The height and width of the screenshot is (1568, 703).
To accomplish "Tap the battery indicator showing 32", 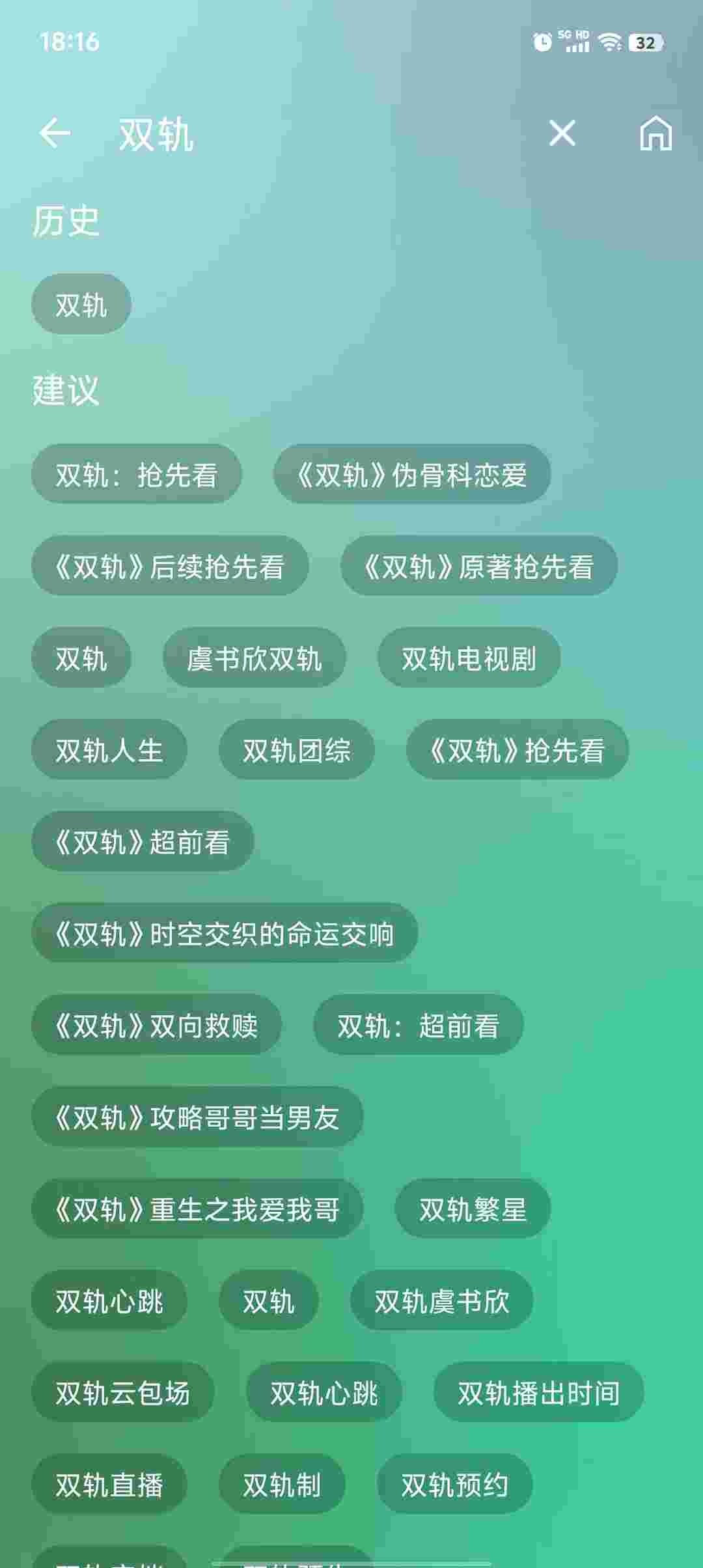I will coord(644,41).
